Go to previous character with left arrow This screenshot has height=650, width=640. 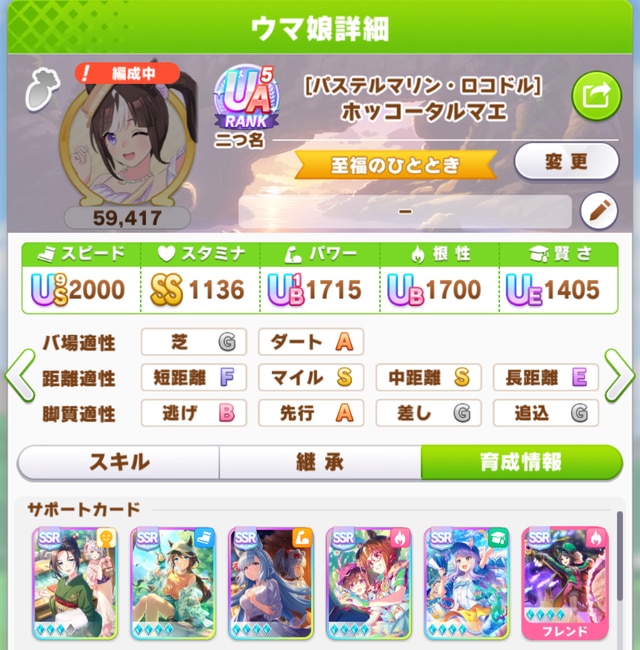[18, 376]
